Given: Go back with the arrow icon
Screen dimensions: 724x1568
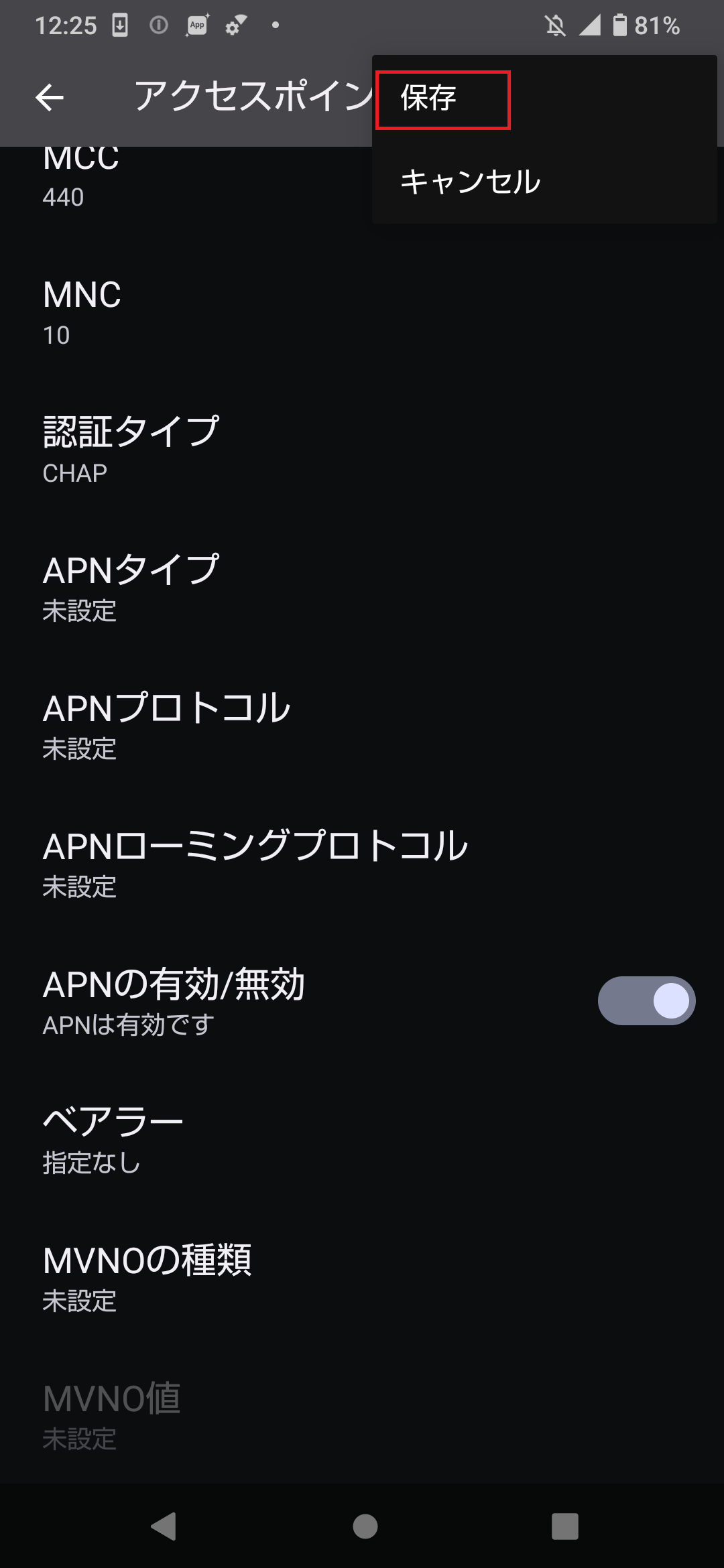Looking at the screenshot, I should tap(50, 98).
